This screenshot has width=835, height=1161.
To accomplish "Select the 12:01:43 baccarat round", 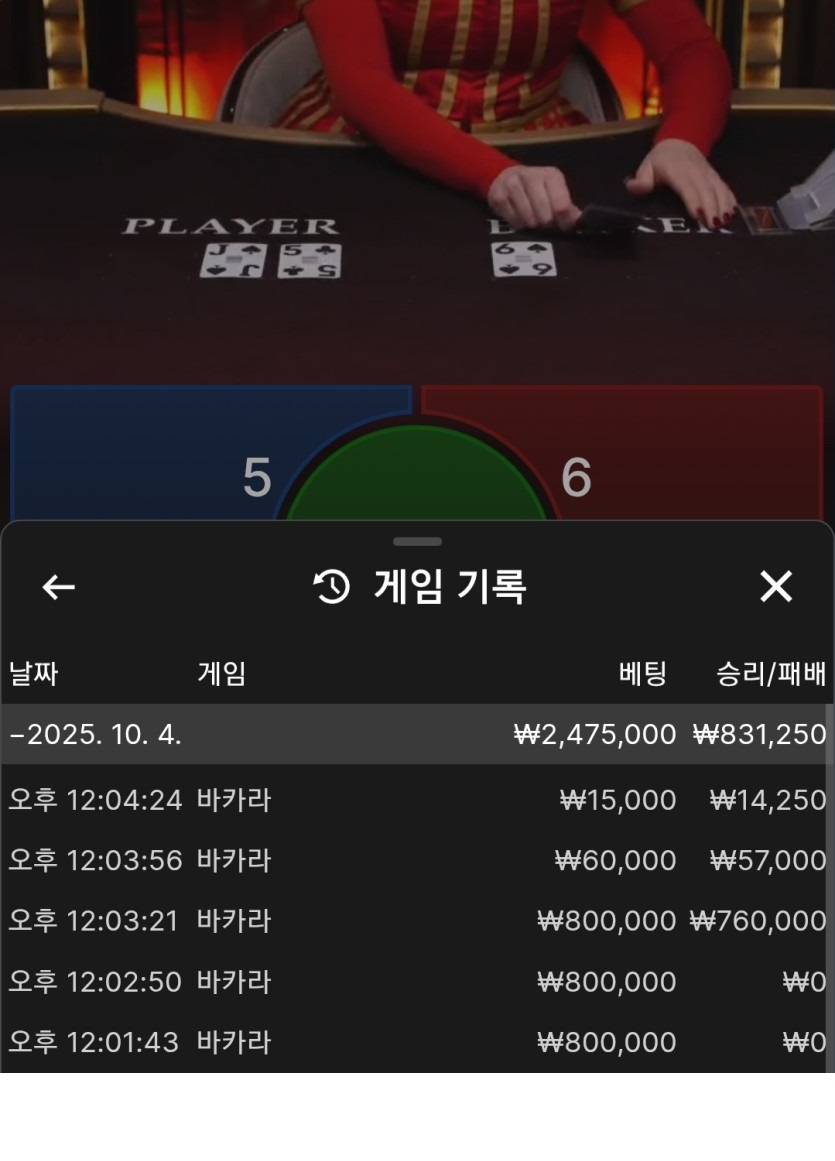I will [x=415, y=1043].
